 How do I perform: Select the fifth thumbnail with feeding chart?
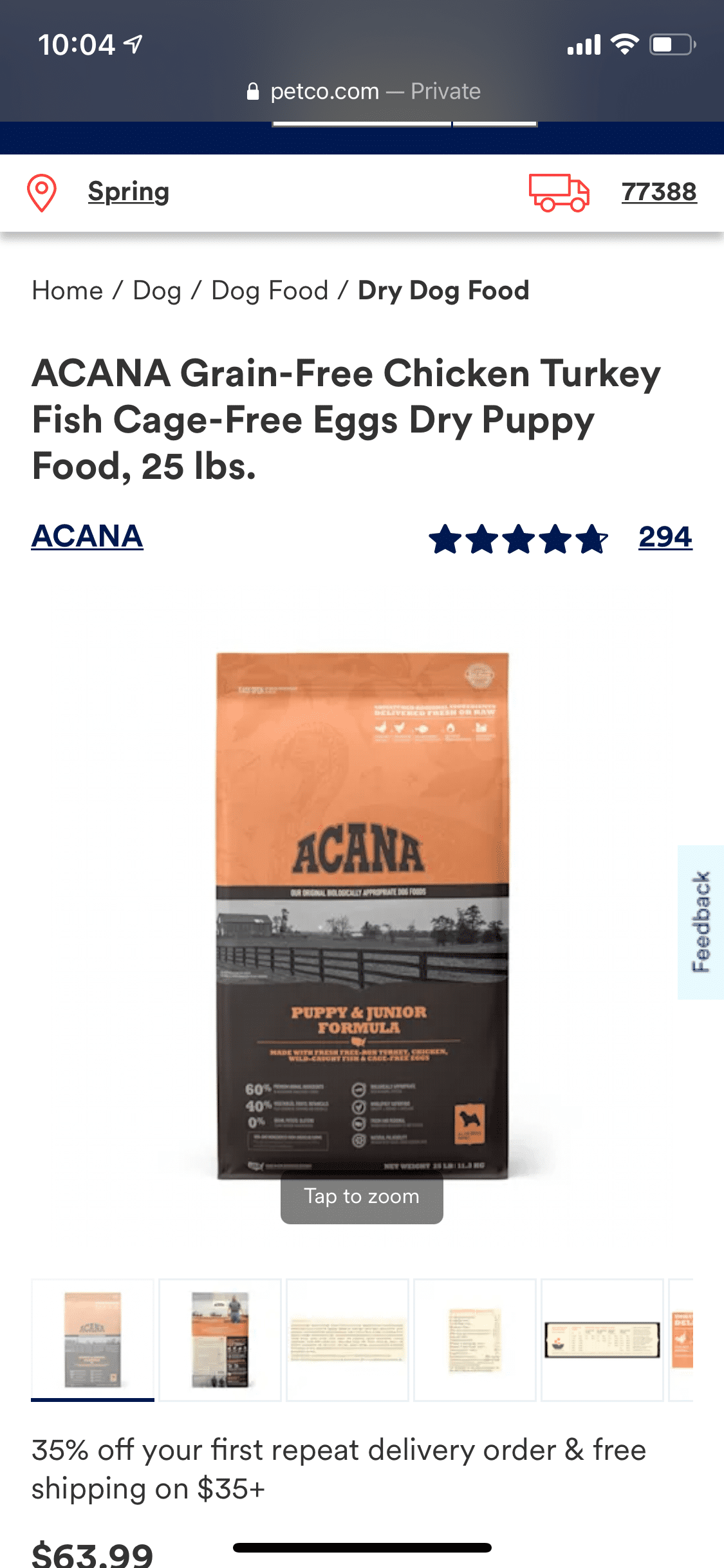tap(602, 1339)
